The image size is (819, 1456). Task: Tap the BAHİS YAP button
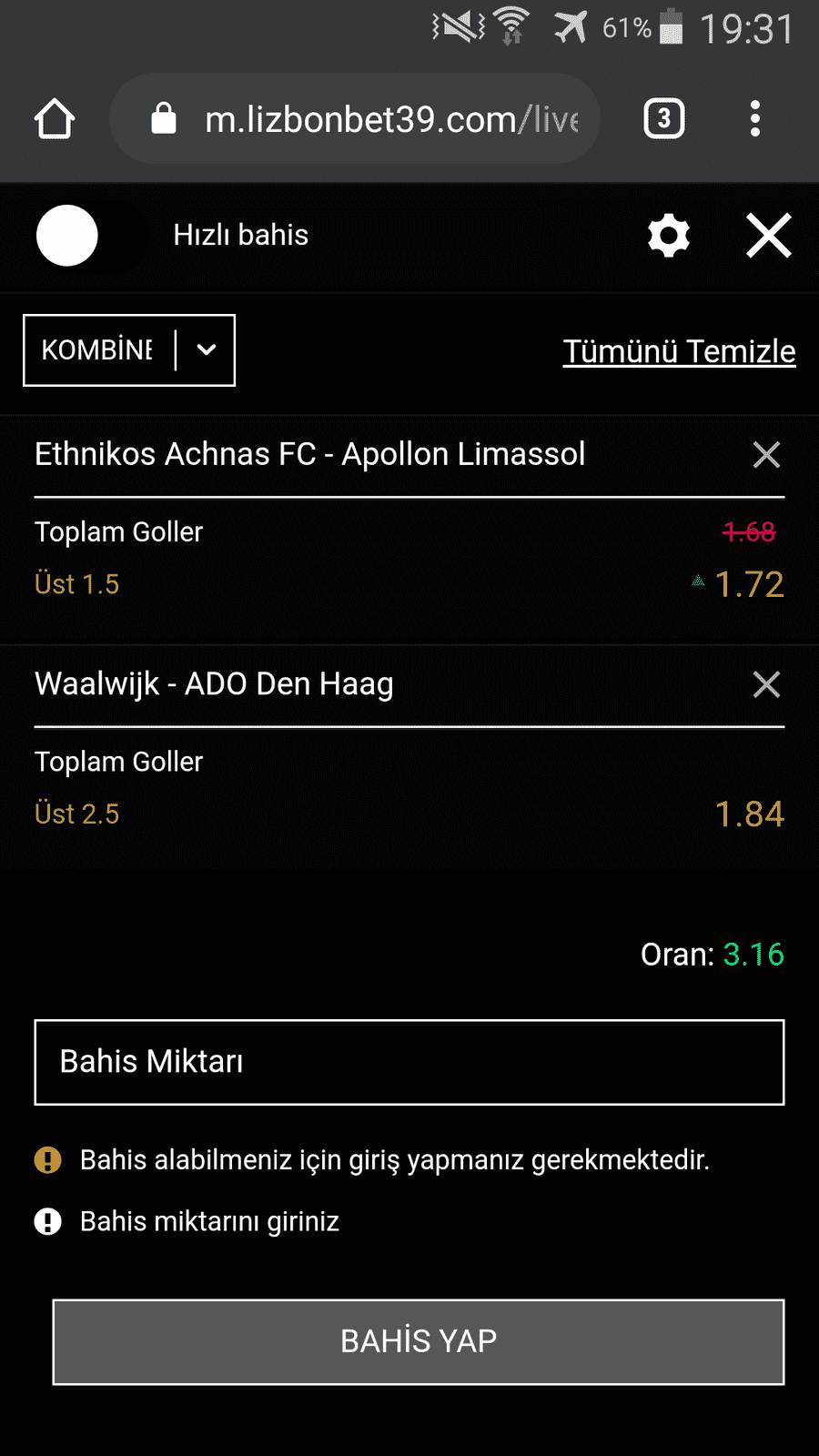419,1341
